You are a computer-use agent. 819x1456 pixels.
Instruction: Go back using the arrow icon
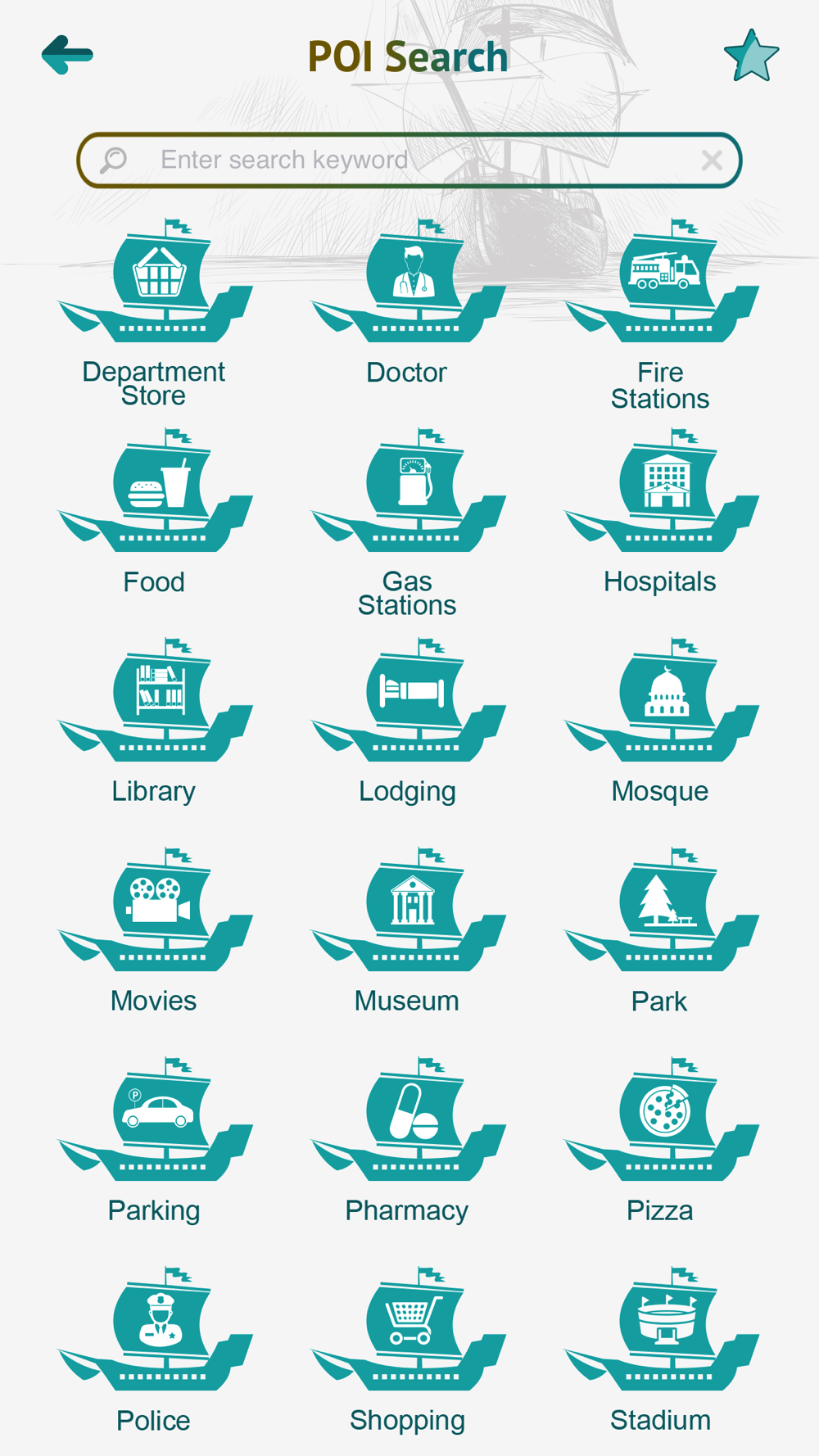coord(67,55)
